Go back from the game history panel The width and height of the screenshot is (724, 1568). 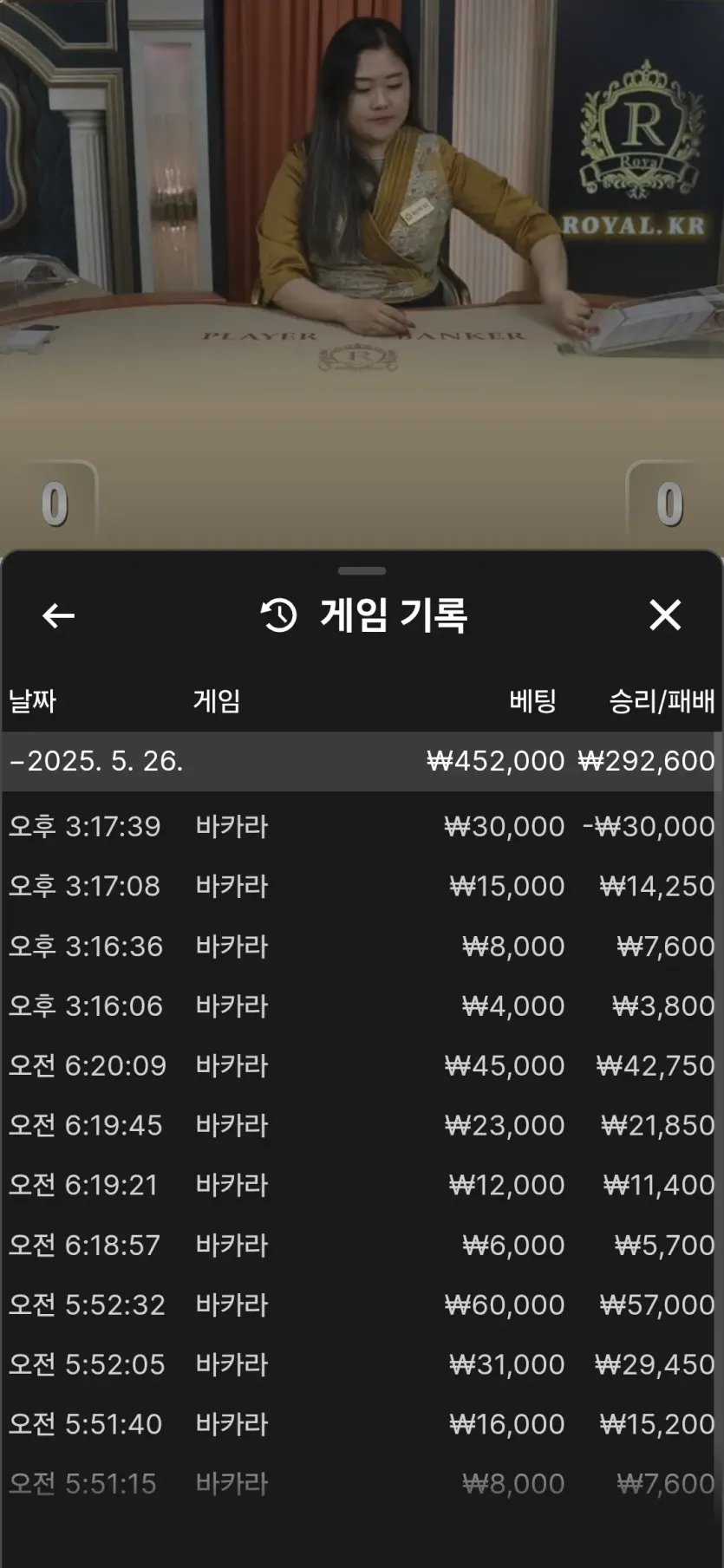[58, 615]
